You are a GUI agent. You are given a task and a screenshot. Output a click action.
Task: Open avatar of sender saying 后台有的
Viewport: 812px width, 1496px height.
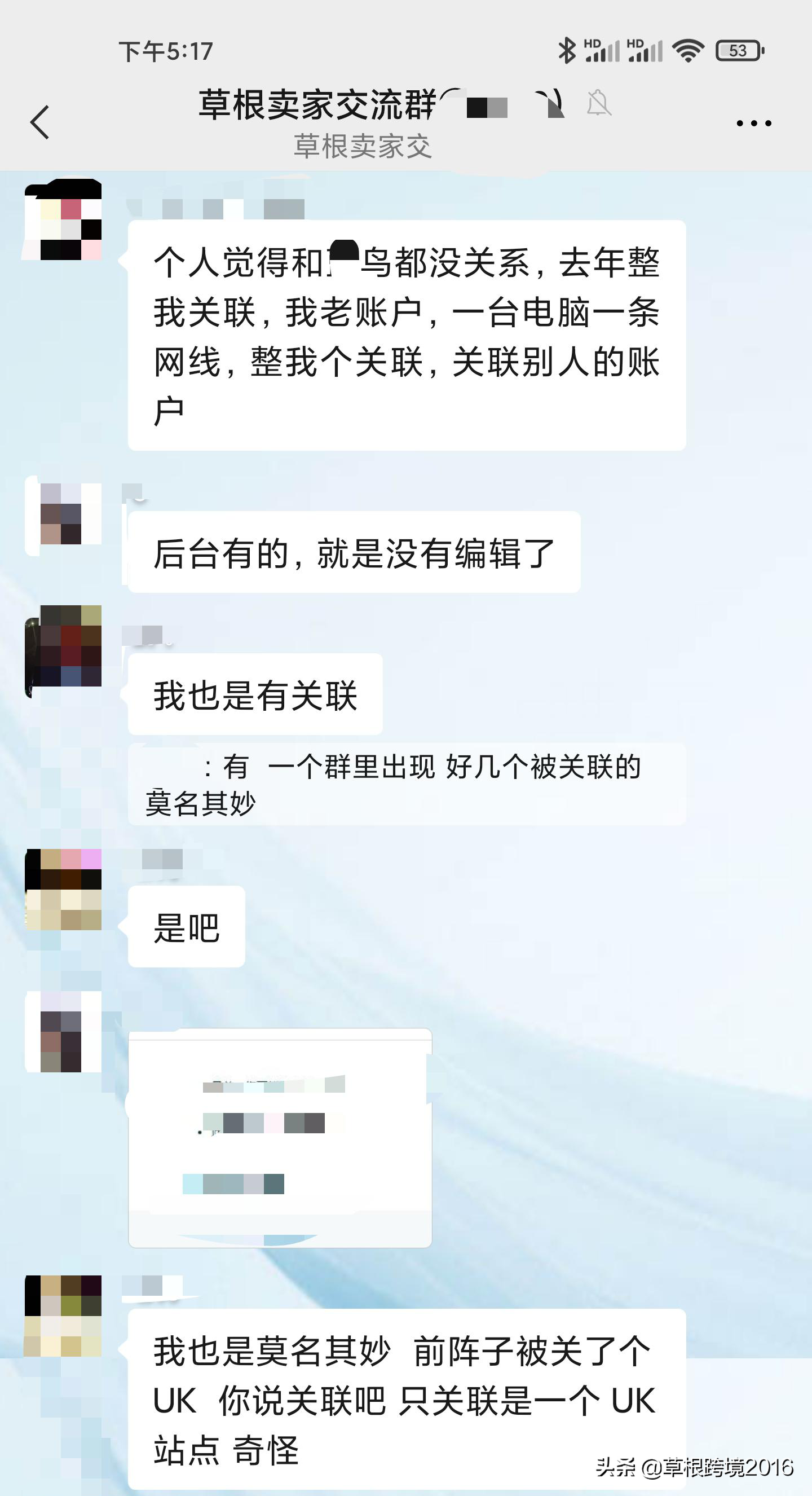(63, 514)
